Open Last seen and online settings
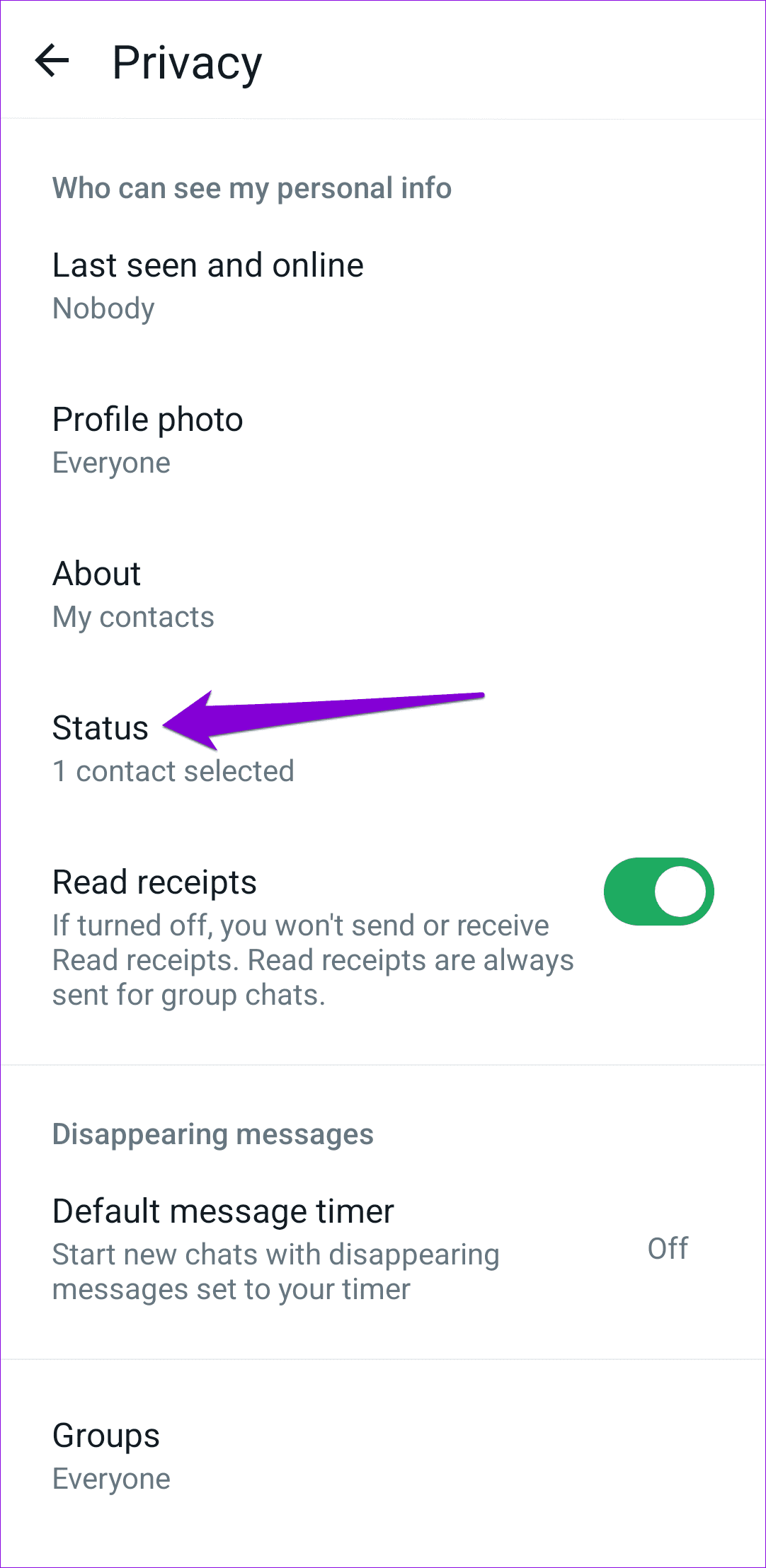 [x=207, y=265]
